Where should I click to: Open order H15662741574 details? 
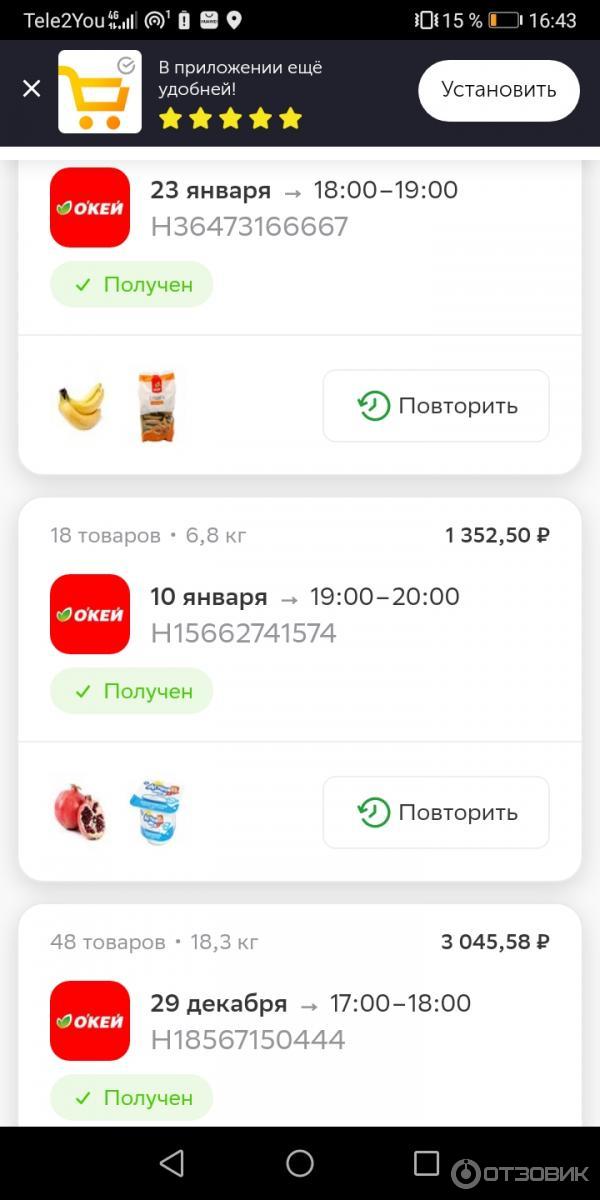pos(243,633)
